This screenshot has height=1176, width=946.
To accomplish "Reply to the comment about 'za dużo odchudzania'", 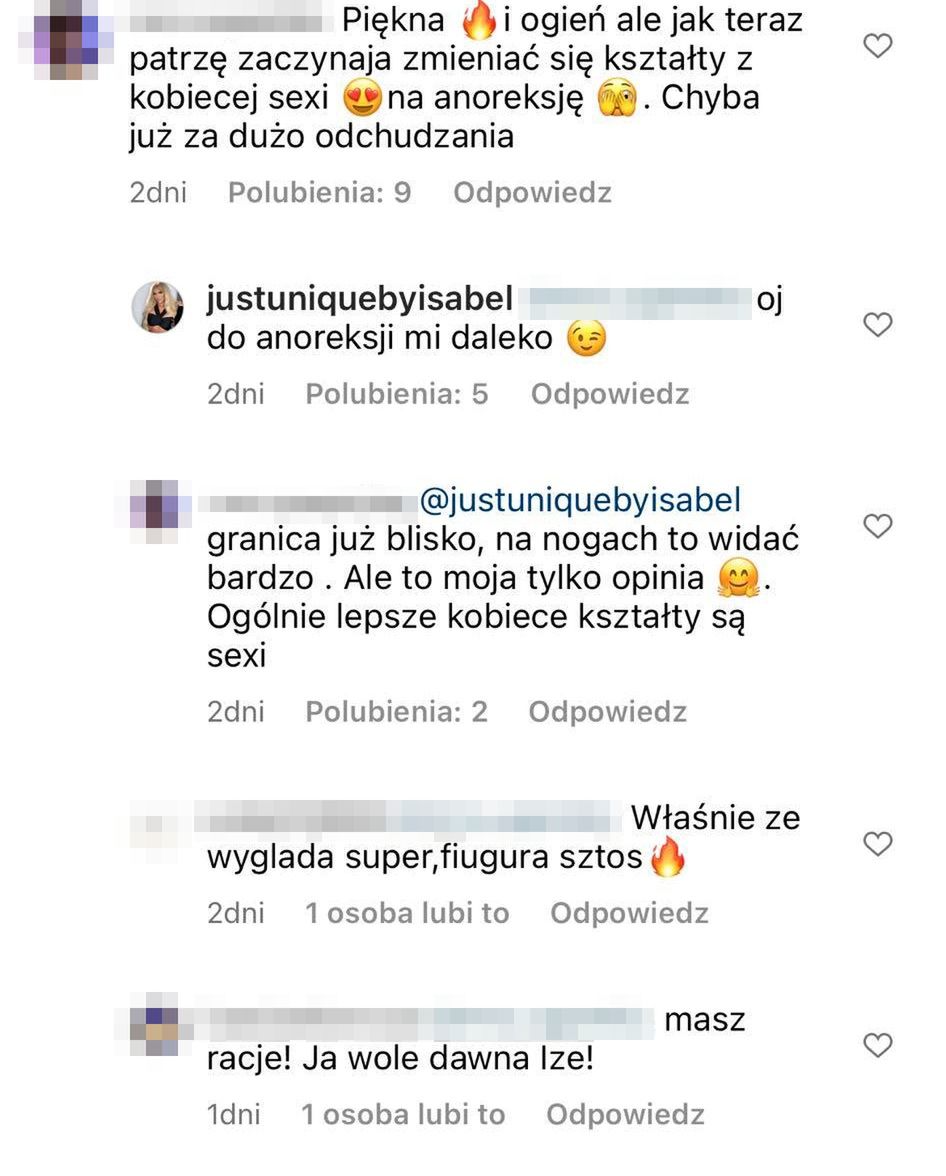I will pyautogui.click(x=531, y=192).
